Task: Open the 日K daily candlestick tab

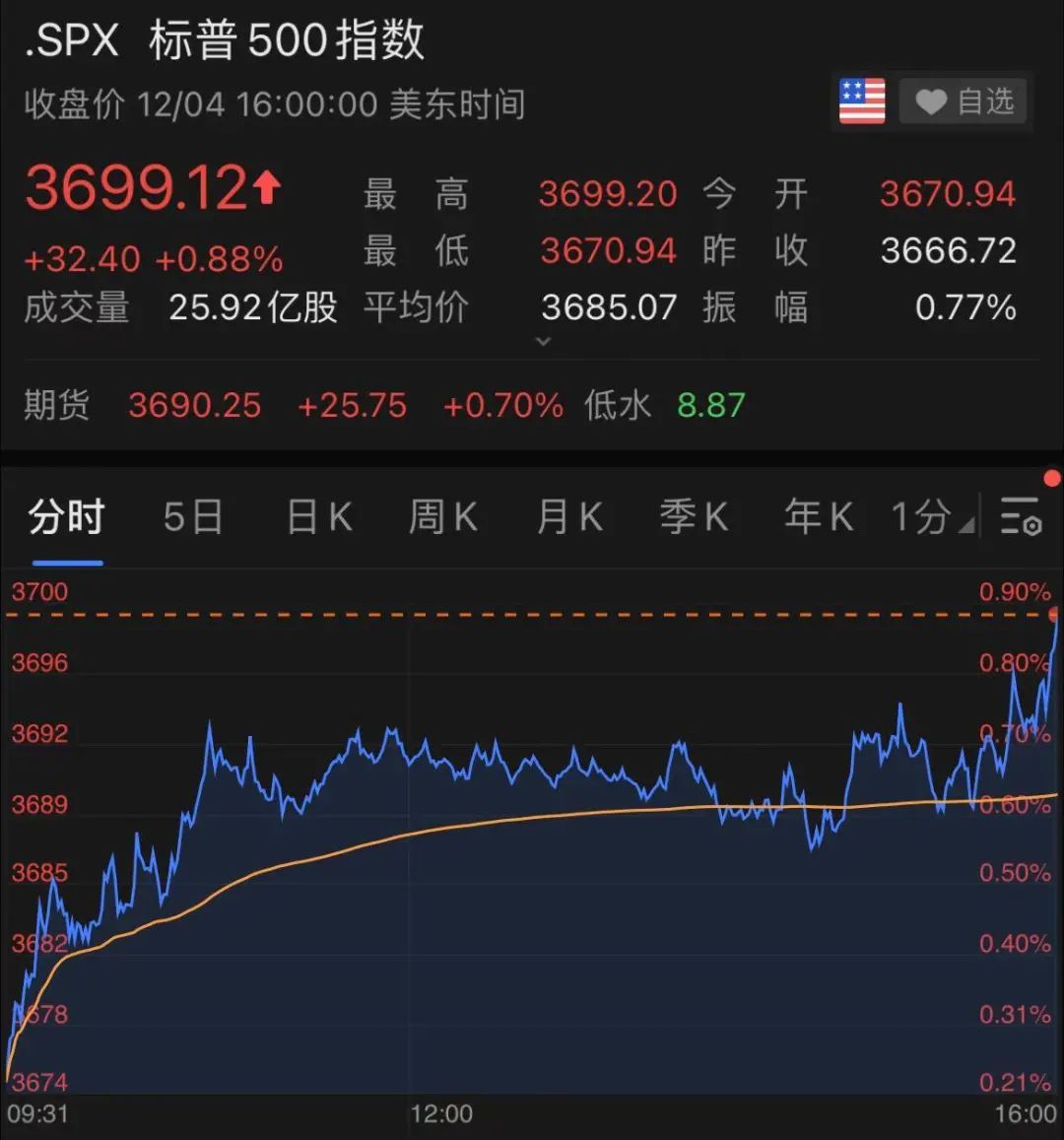Action: 319,516
